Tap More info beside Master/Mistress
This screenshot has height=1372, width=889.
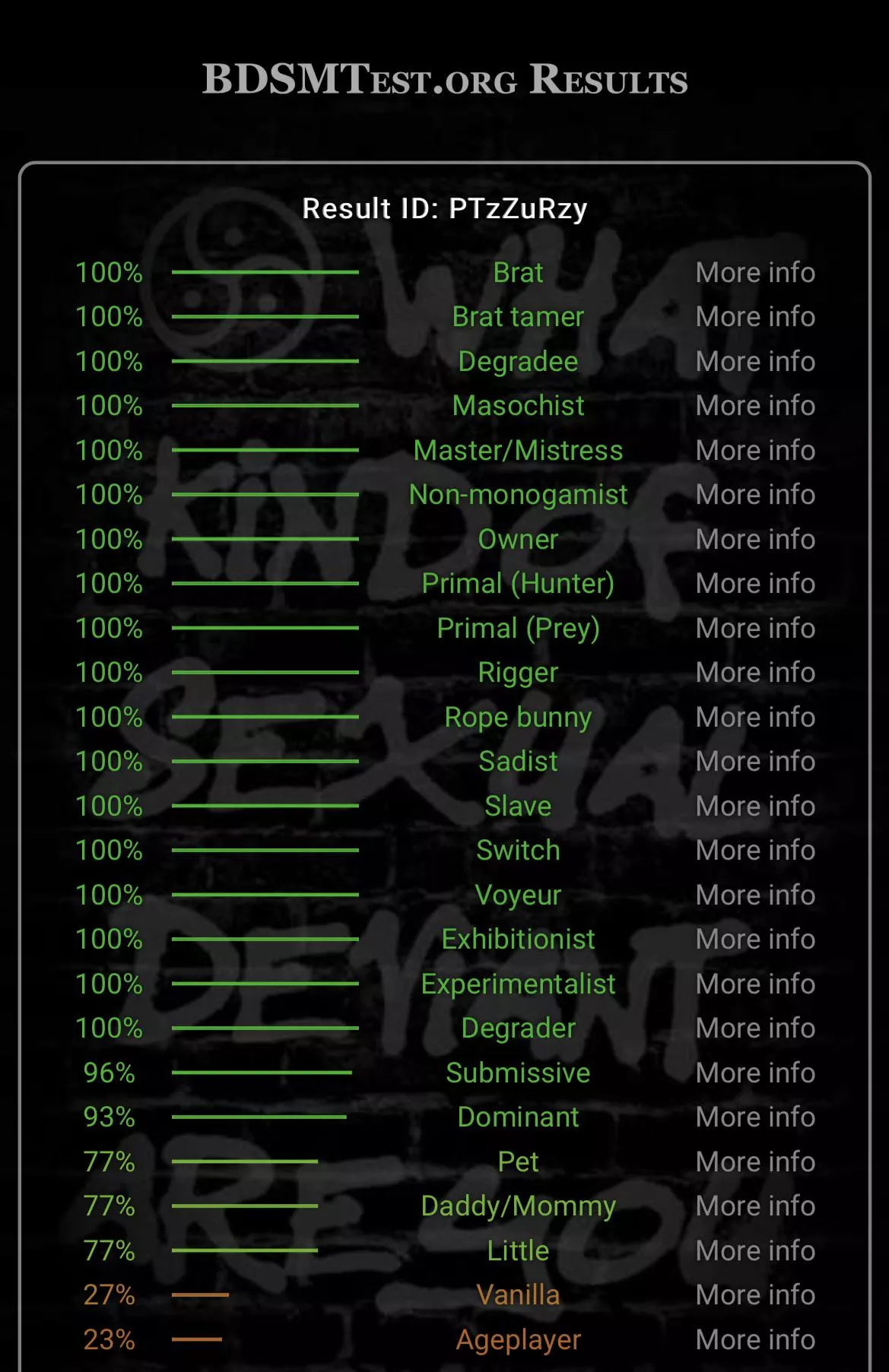(754, 451)
